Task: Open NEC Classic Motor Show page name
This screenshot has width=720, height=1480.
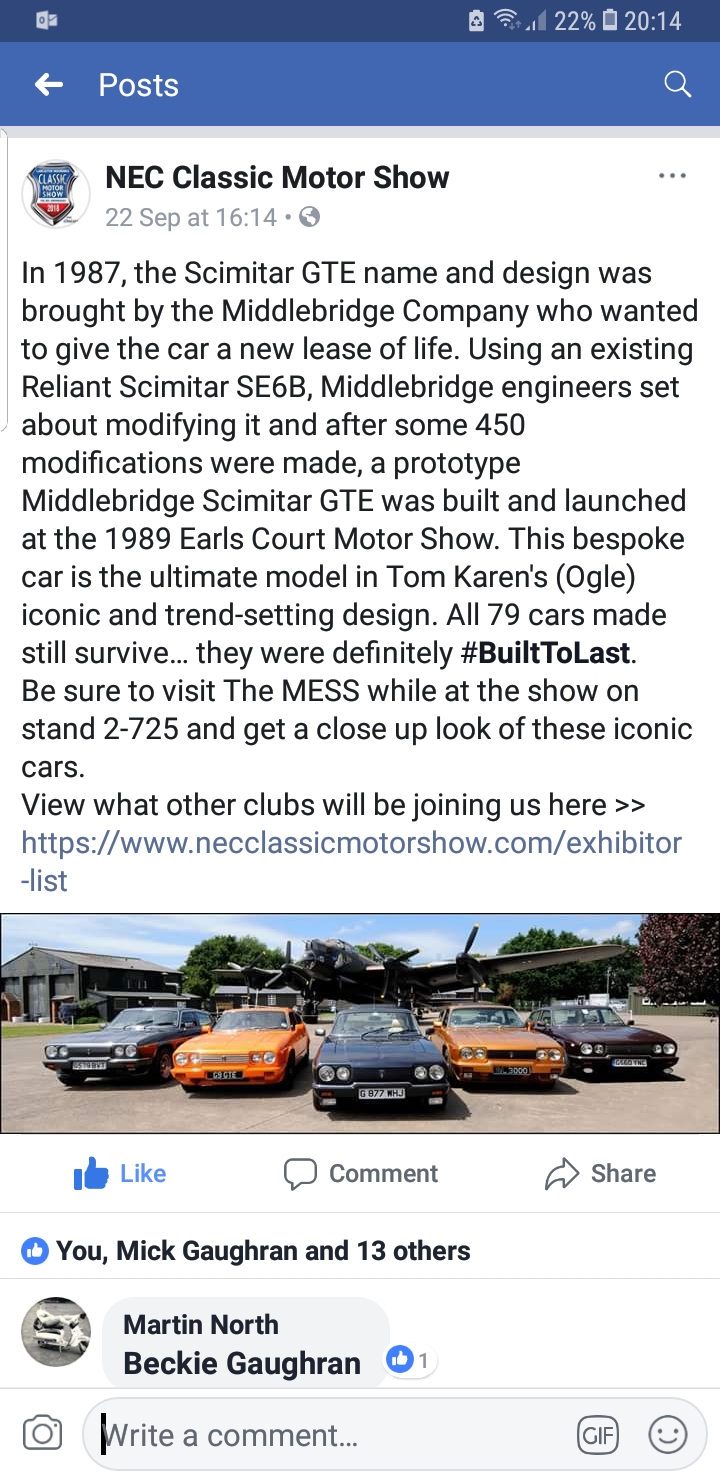Action: click(x=277, y=178)
